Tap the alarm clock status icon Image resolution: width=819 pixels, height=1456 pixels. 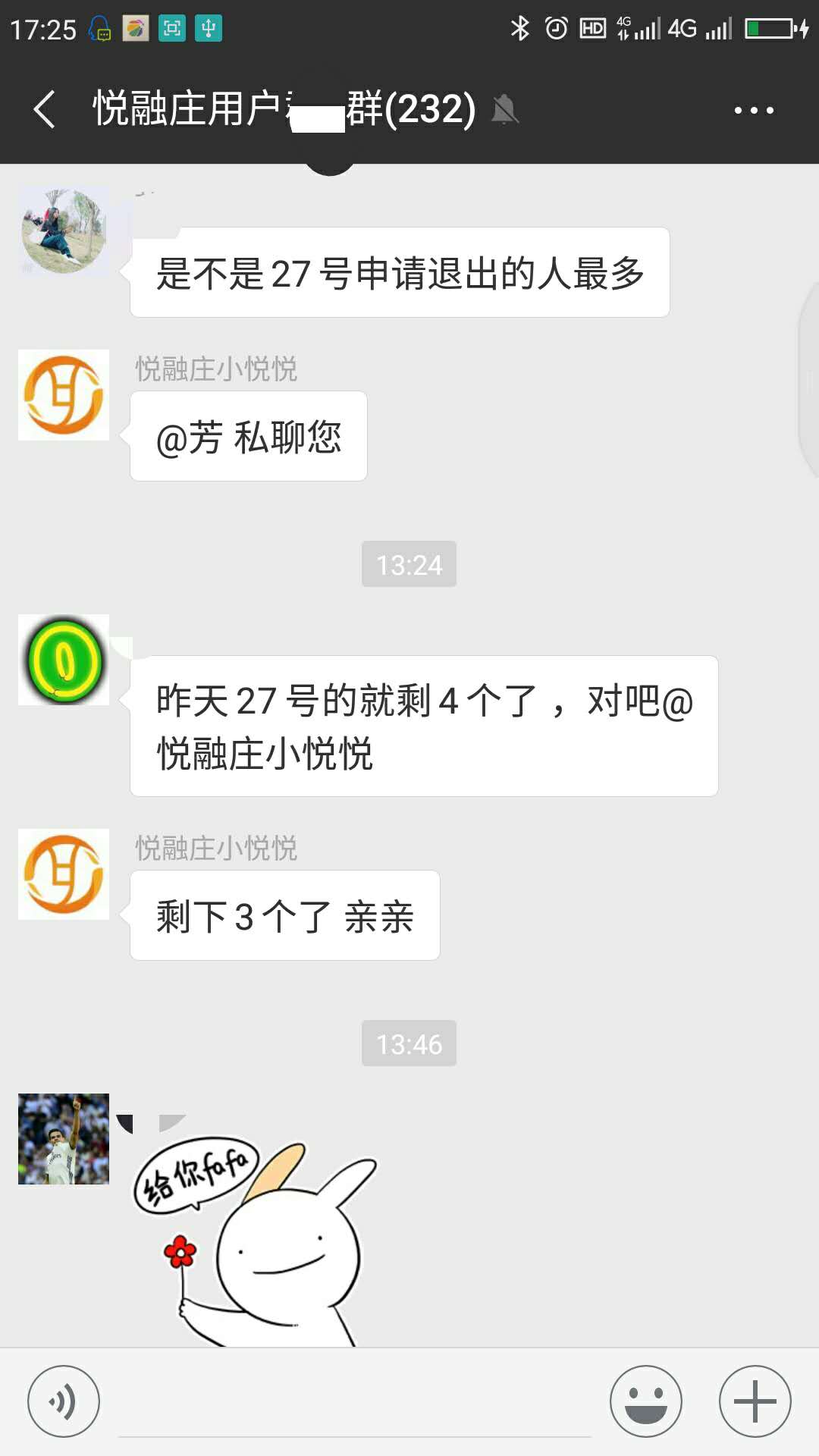(x=554, y=29)
